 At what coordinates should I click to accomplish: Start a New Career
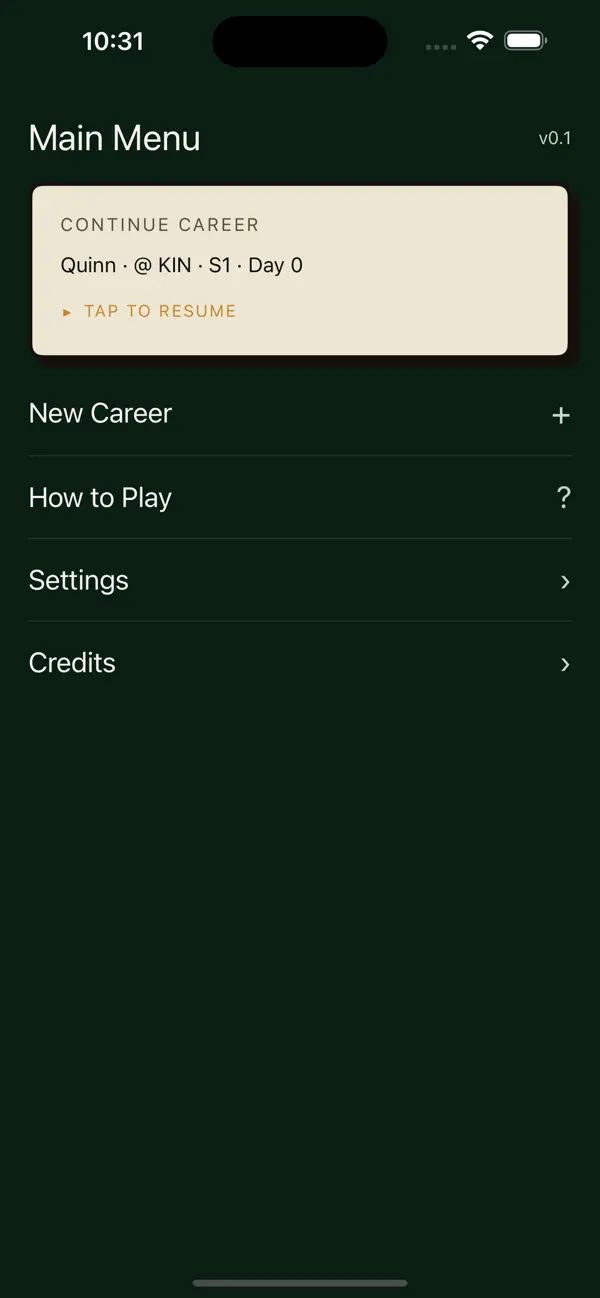click(x=300, y=414)
